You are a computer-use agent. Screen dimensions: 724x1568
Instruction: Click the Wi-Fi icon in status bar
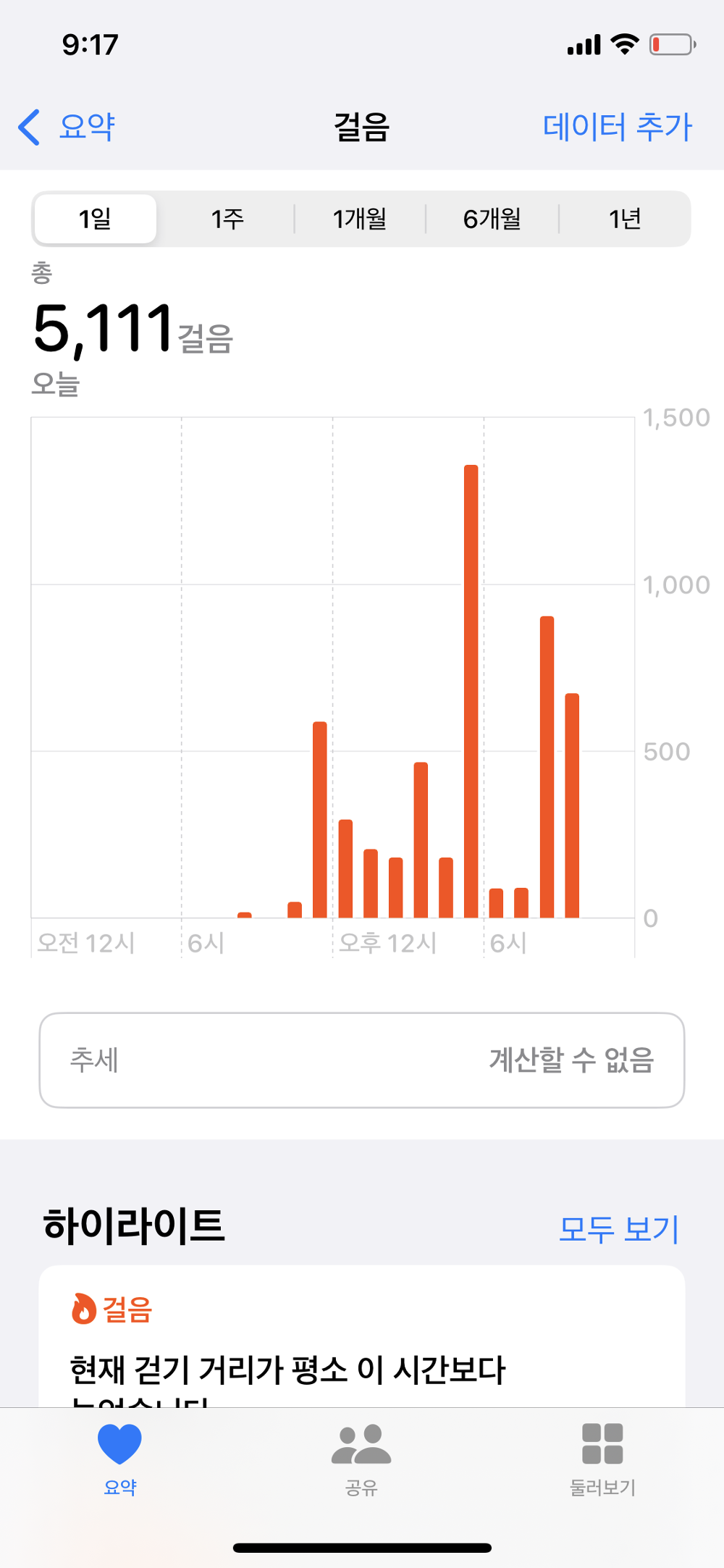[624, 43]
